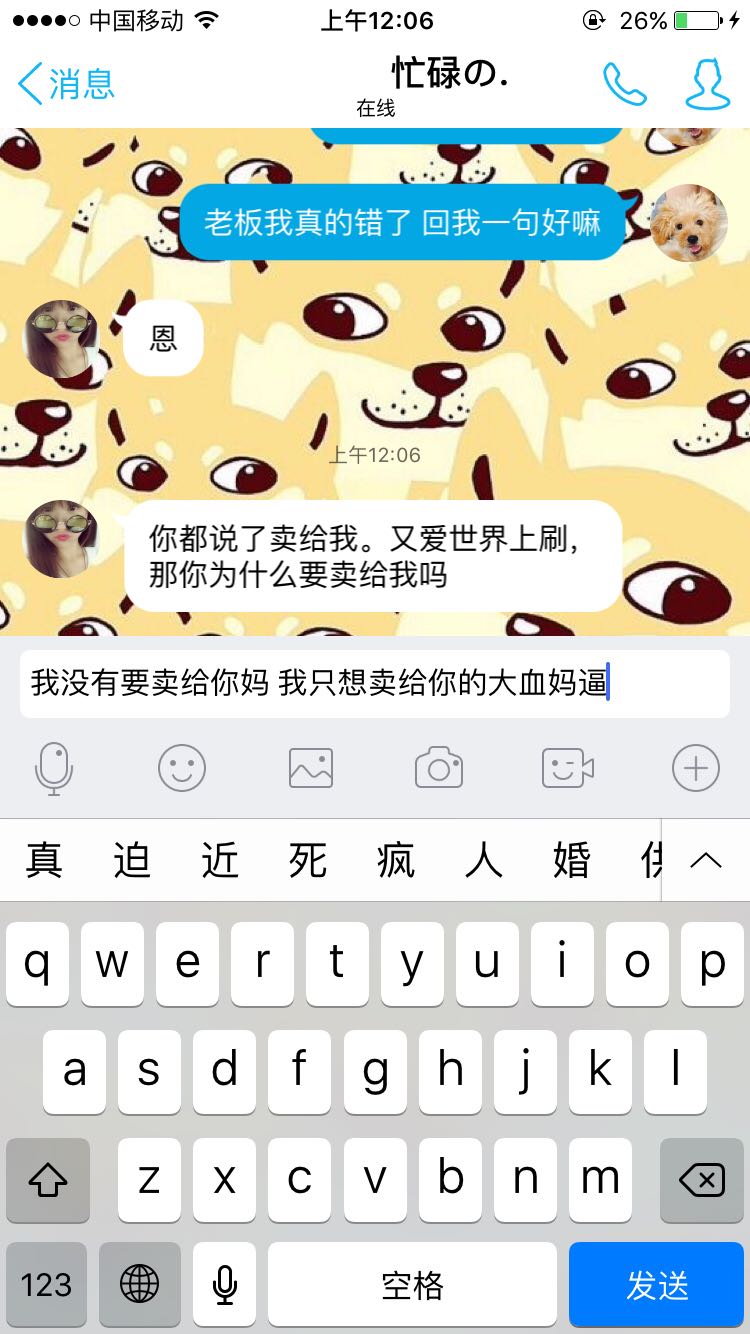
Task: Switch the keyboard to 123 numbers
Action: coord(46,1285)
